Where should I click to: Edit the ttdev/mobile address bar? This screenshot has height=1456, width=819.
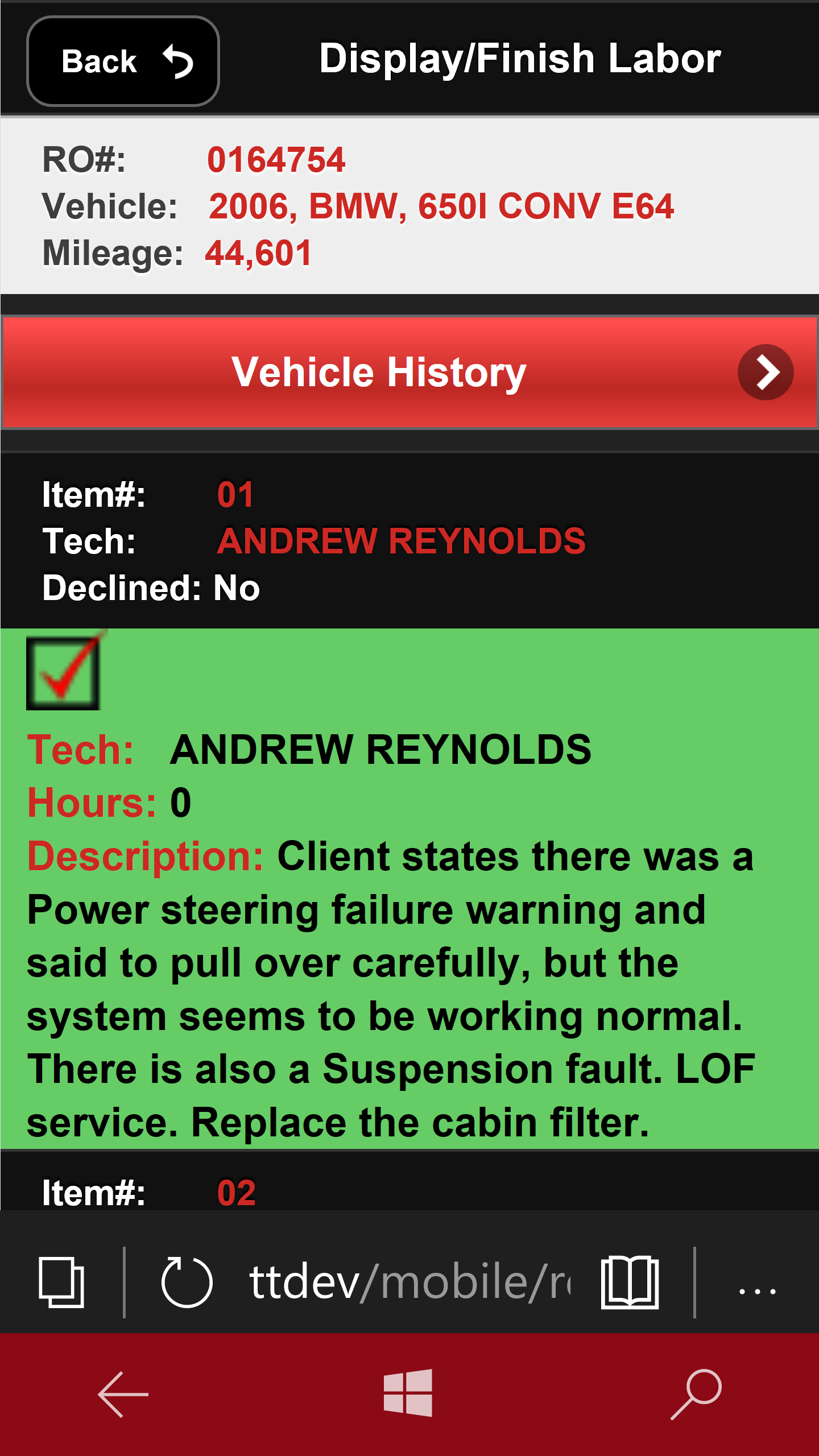point(409,1283)
